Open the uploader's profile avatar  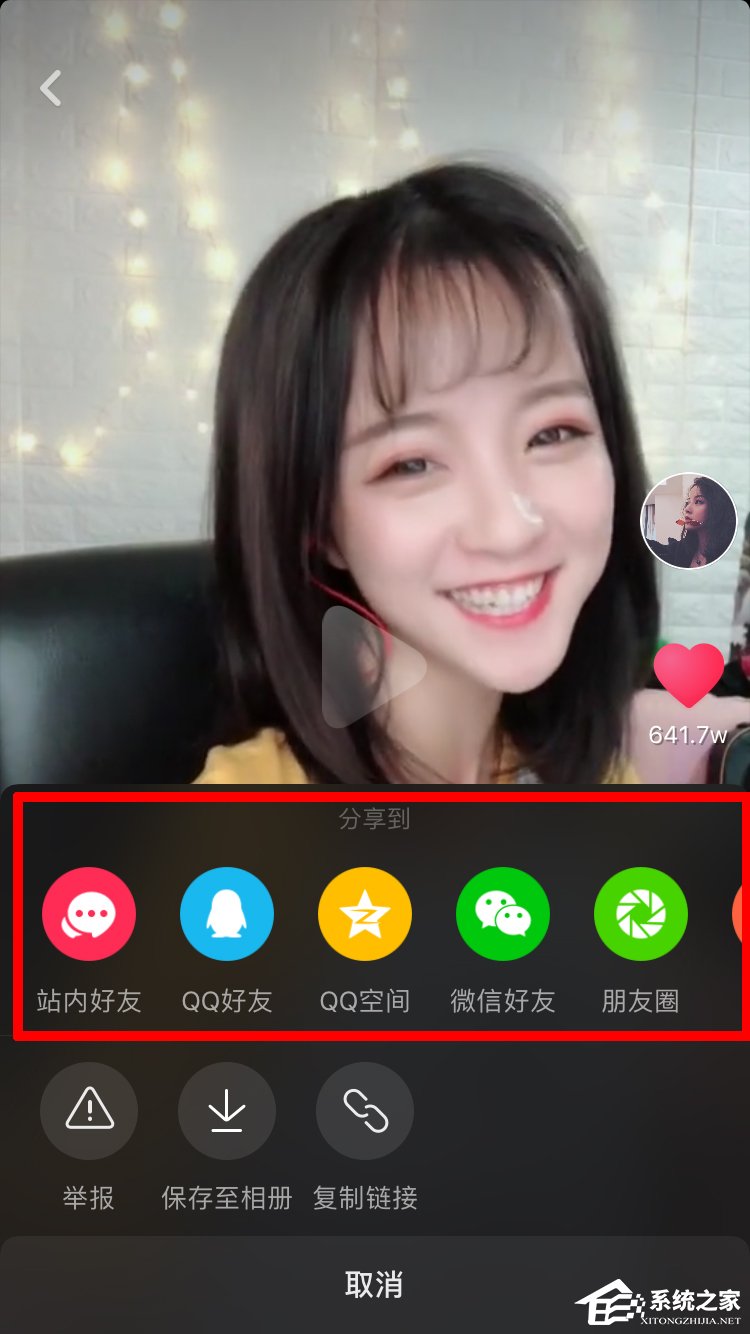690,519
